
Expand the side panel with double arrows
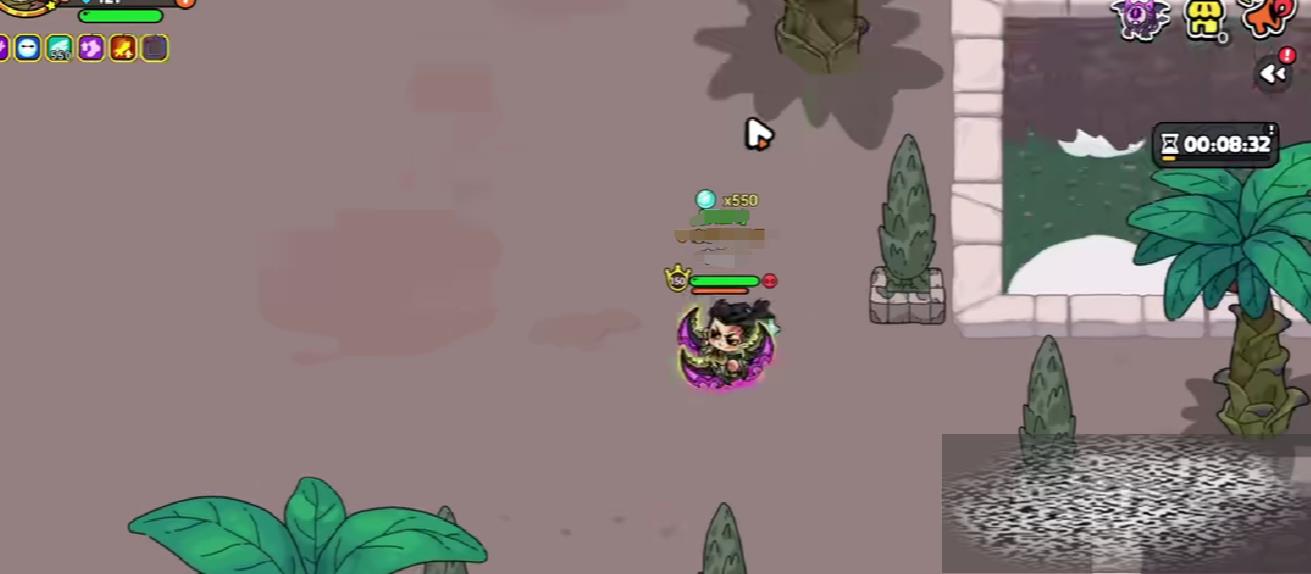[1272, 73]
